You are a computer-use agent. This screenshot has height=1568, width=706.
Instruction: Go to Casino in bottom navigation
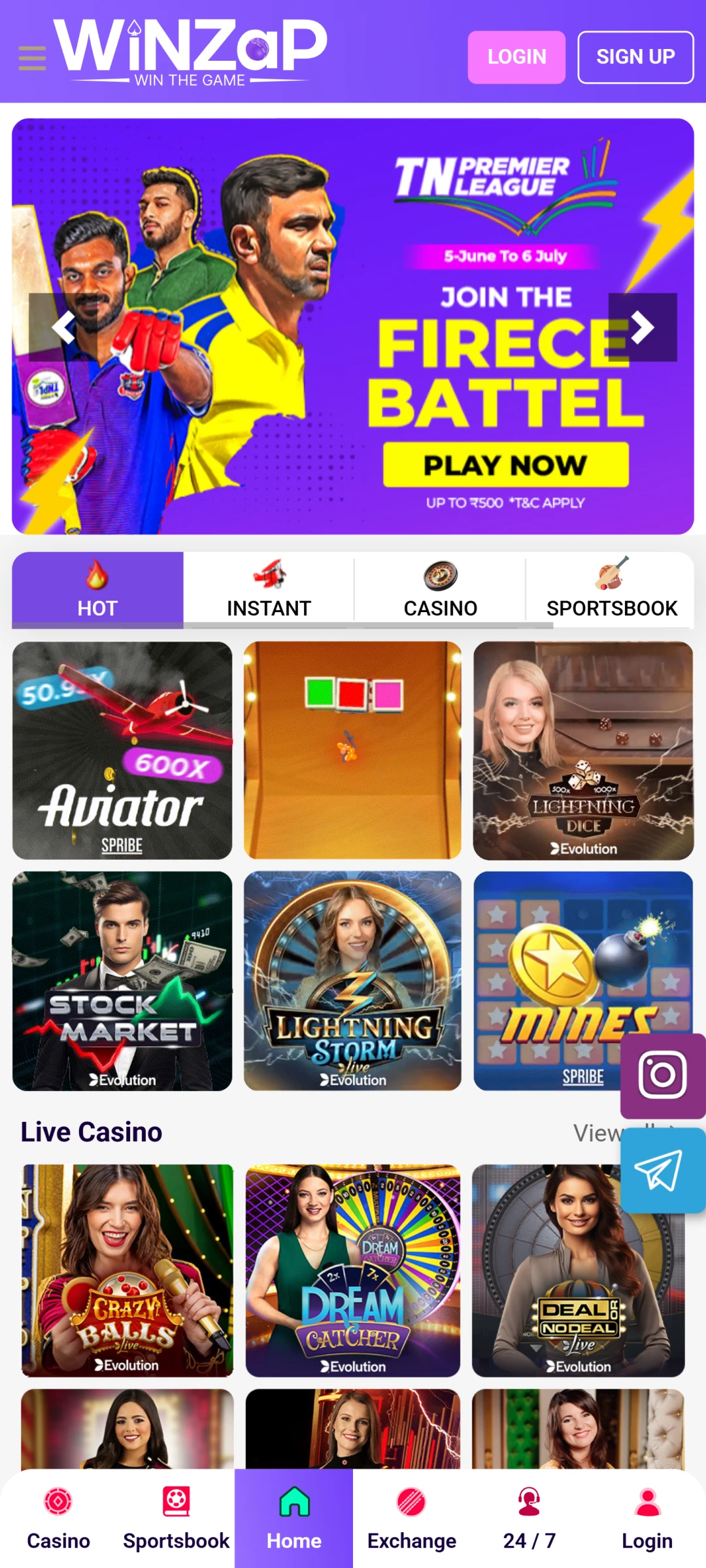coord(59,1518)
